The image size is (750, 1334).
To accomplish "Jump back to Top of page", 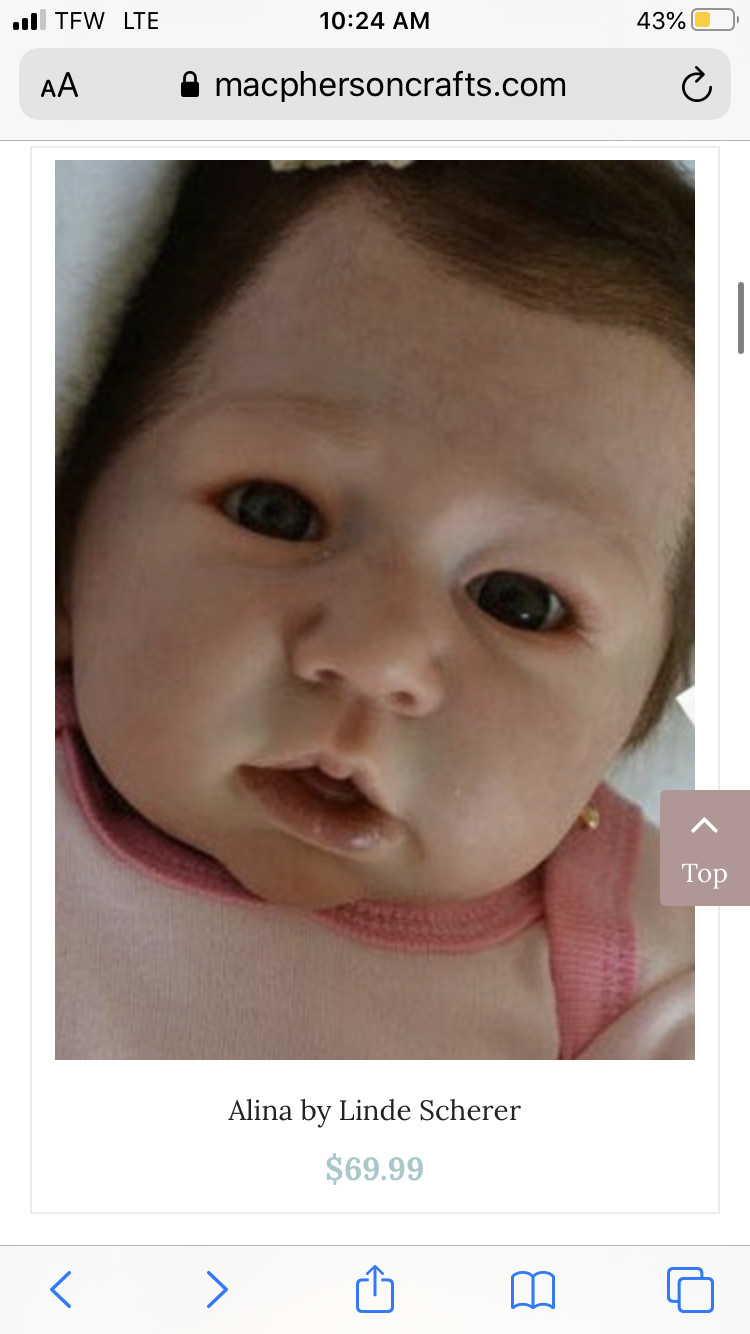I will click(705, 848).
